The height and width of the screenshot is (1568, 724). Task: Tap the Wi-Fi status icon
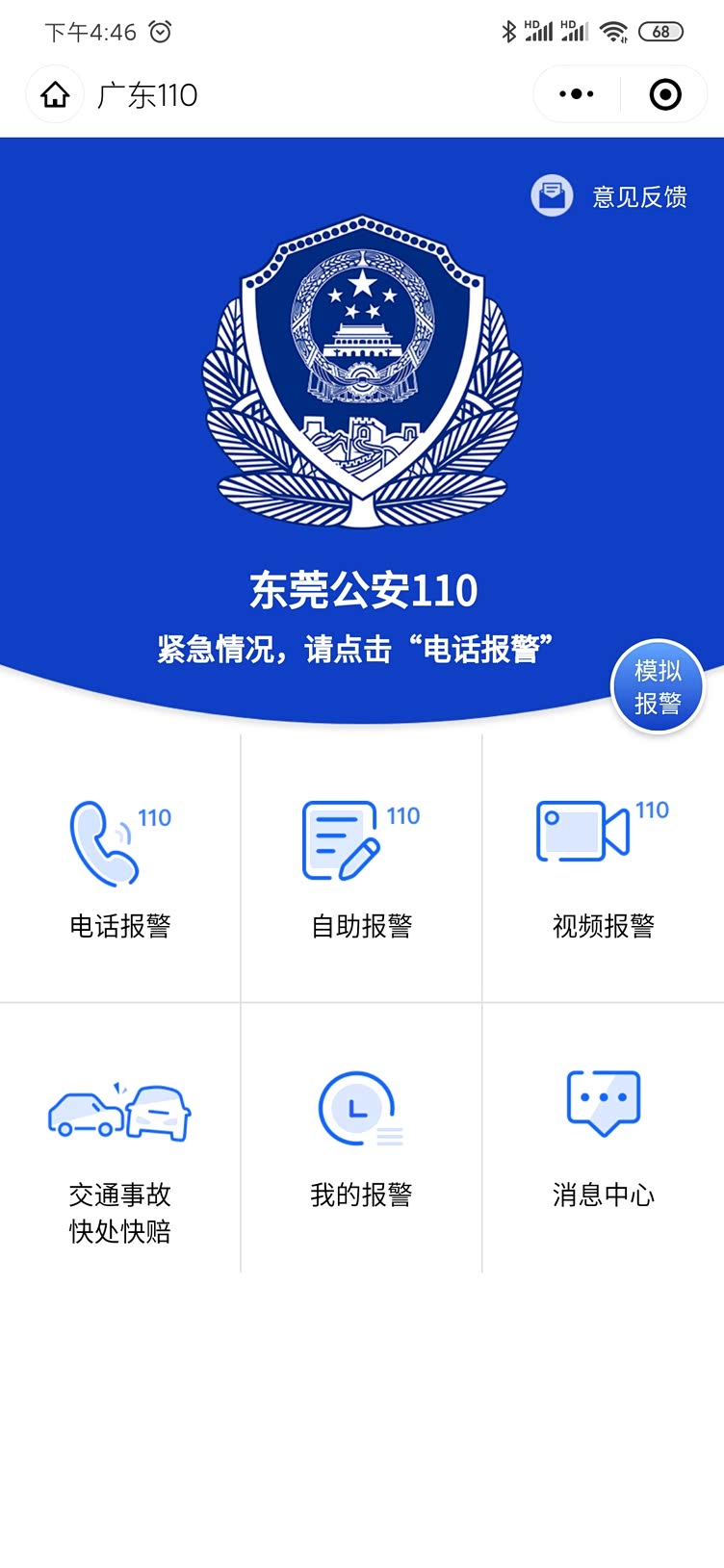617,30
